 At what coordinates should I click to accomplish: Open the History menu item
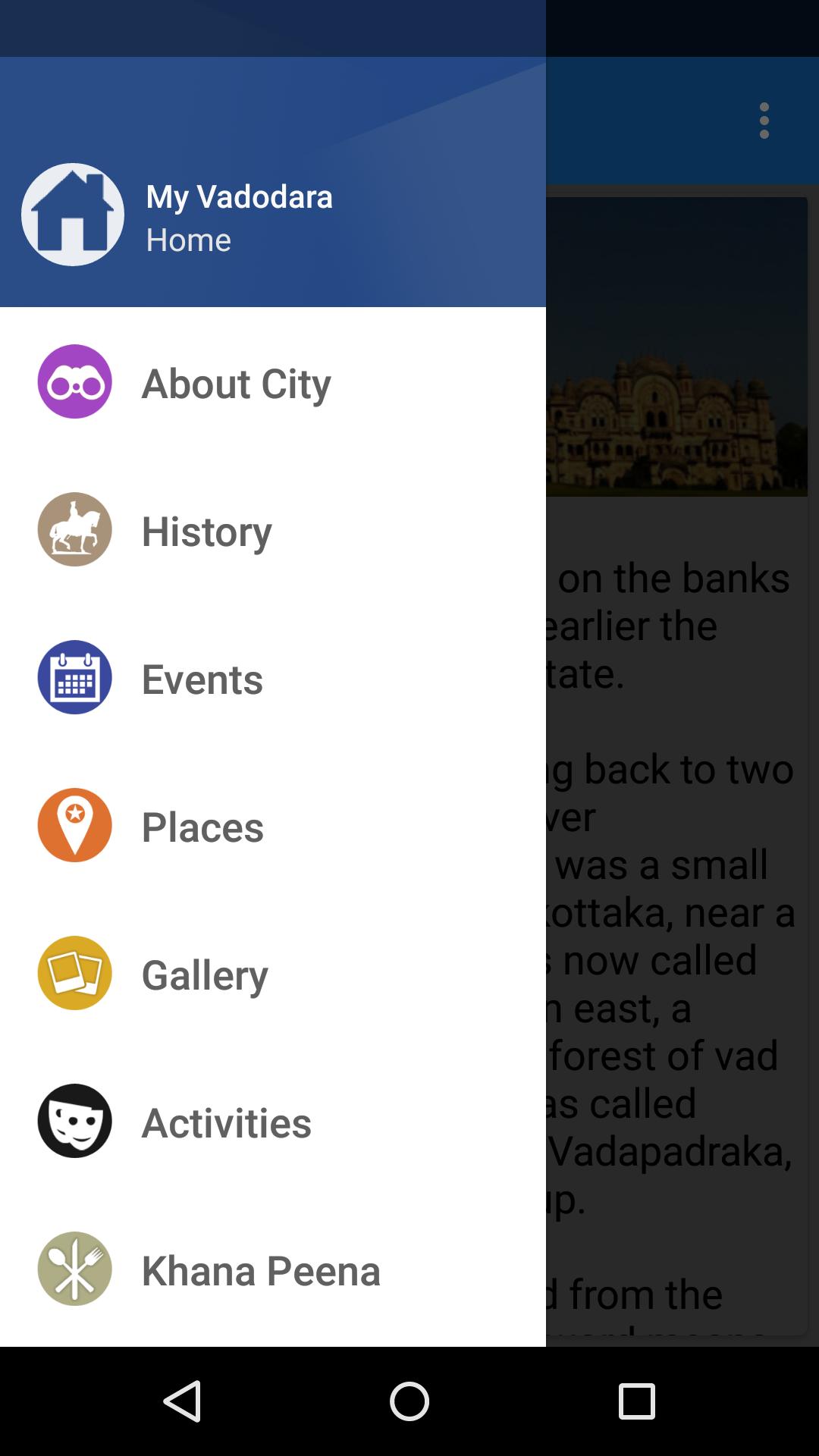coord(206,531)
